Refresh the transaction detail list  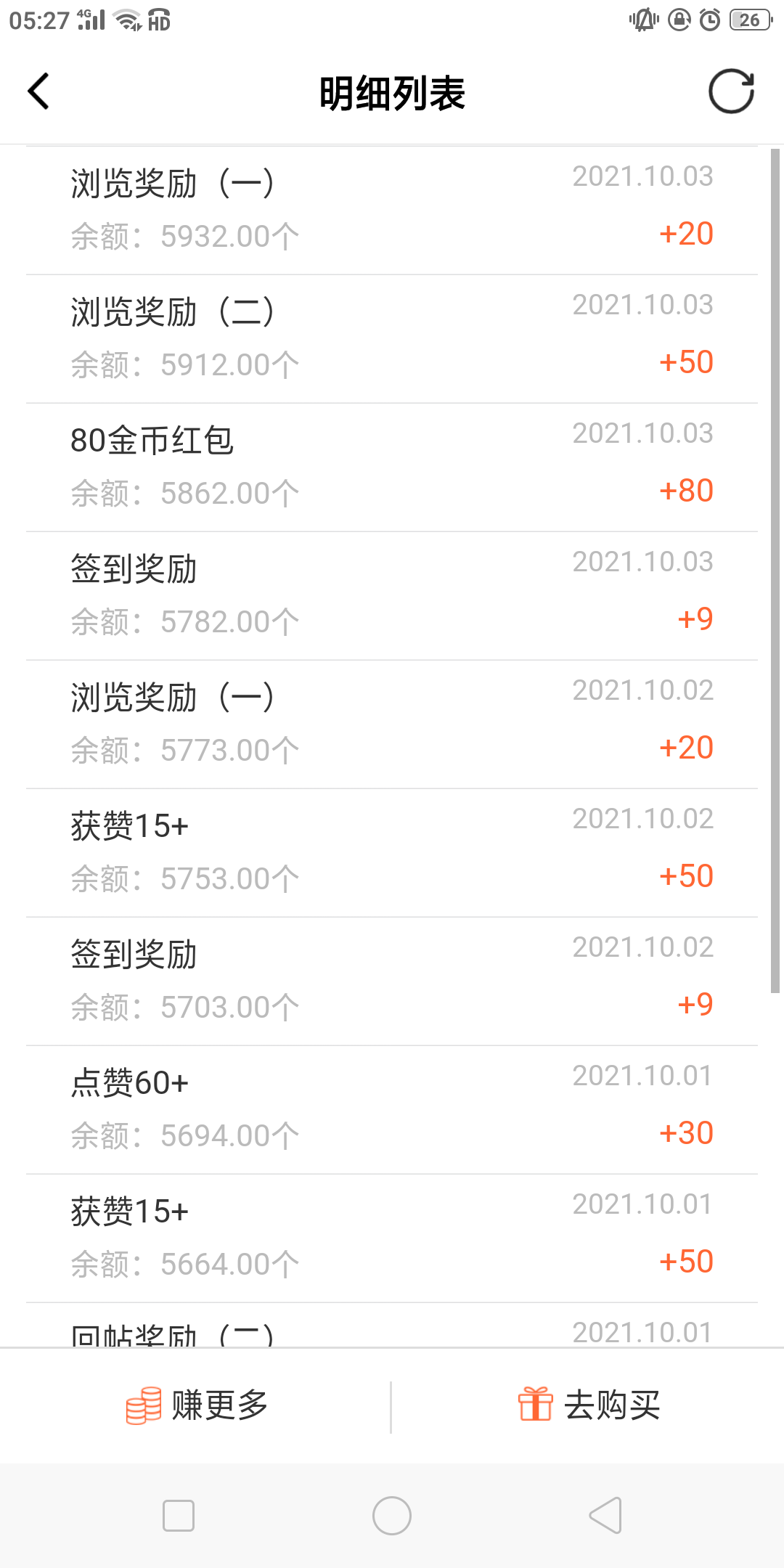[x=732, y=91]
